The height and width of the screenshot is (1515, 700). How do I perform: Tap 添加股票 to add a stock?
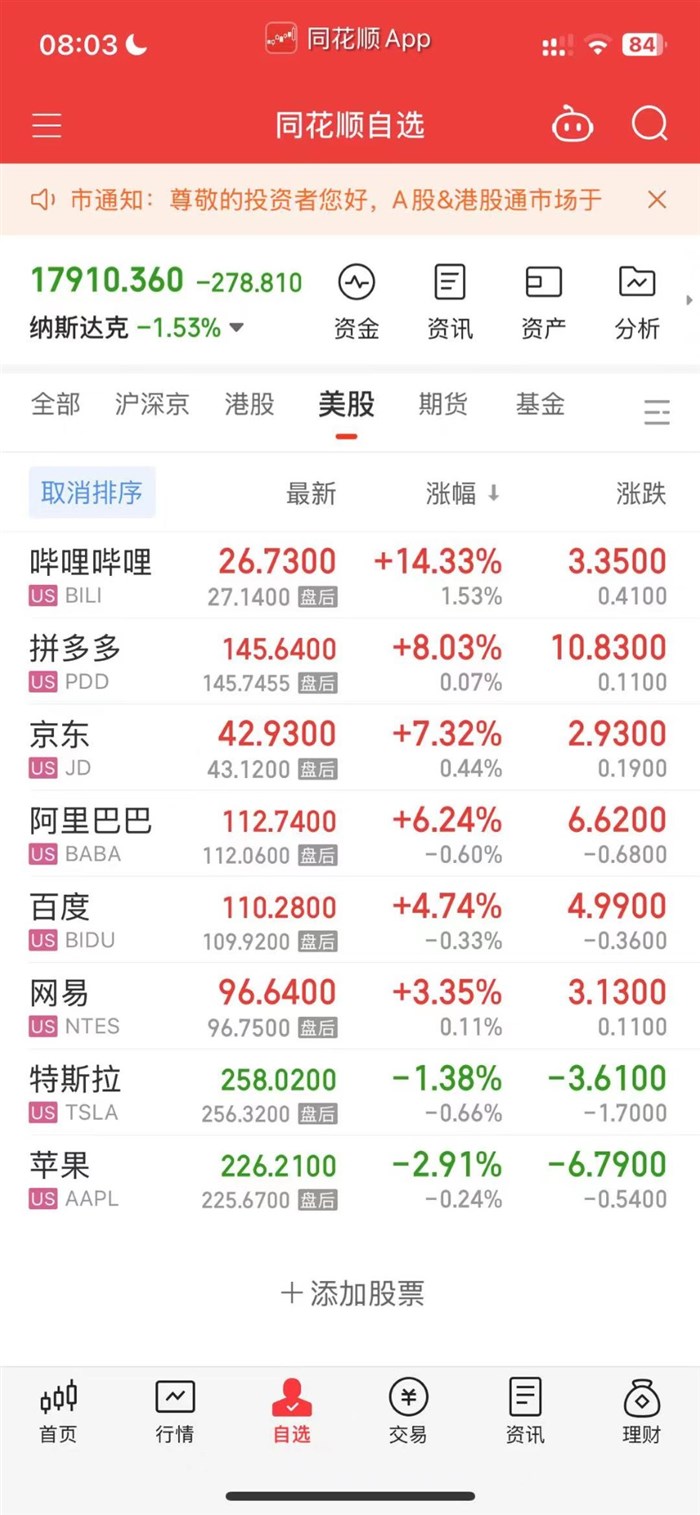pos(353,1293)
